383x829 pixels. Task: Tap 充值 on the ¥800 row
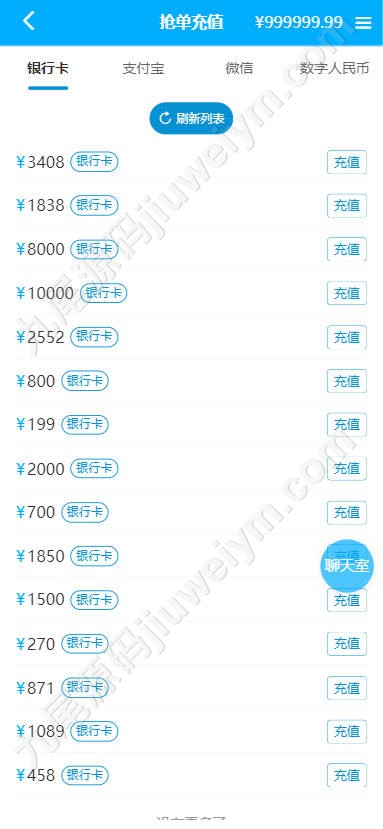[347, 381]
